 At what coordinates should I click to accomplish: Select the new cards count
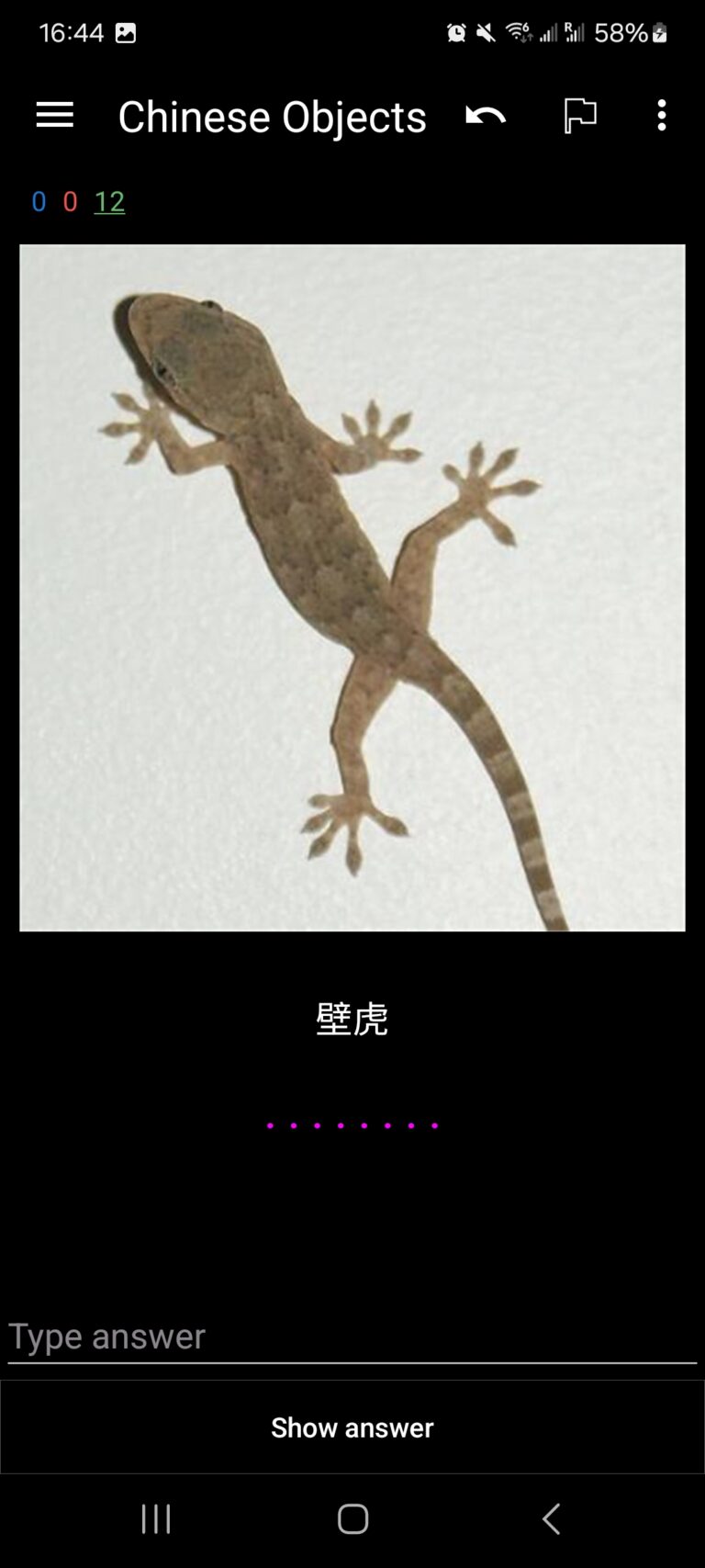[x=39, y=201]
